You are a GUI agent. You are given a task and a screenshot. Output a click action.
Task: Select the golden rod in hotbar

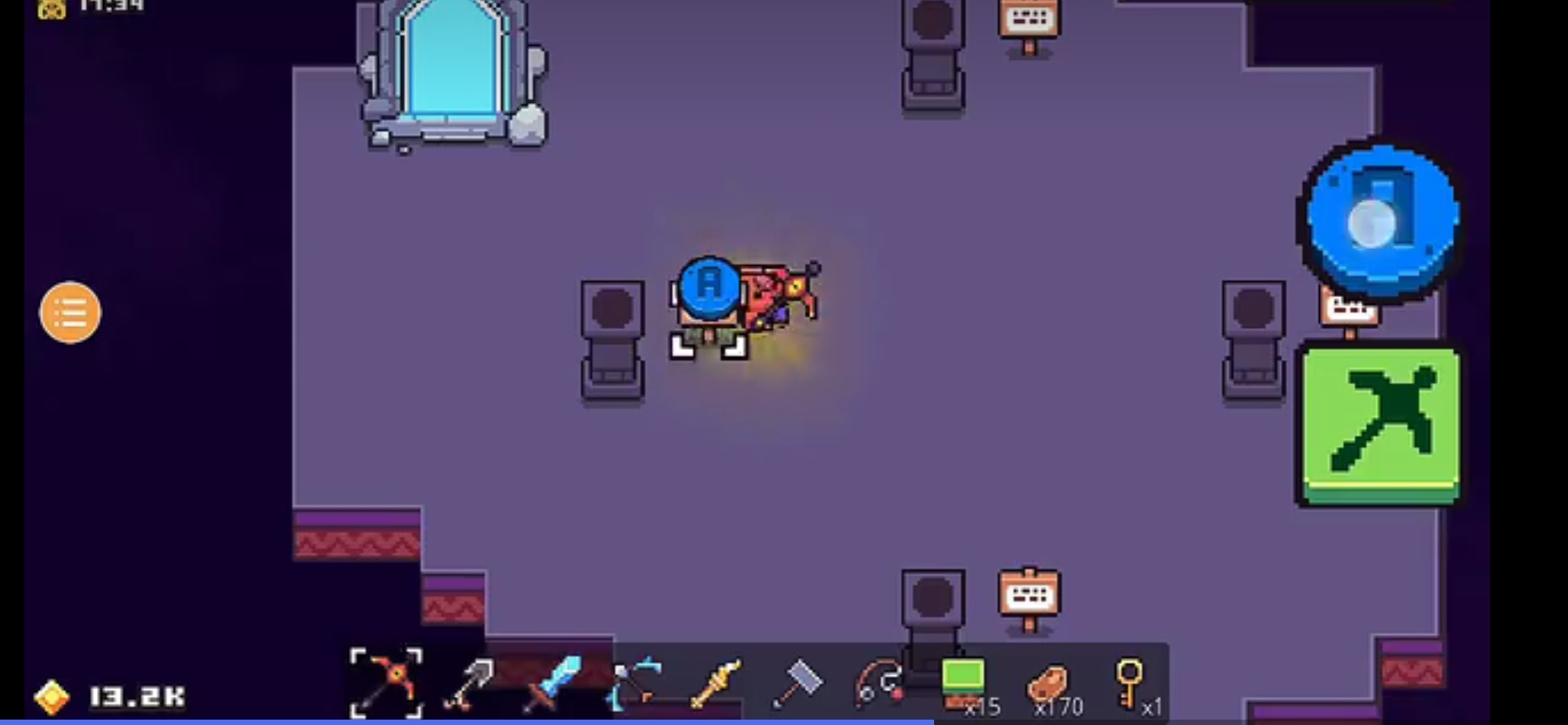pos(716,682)
